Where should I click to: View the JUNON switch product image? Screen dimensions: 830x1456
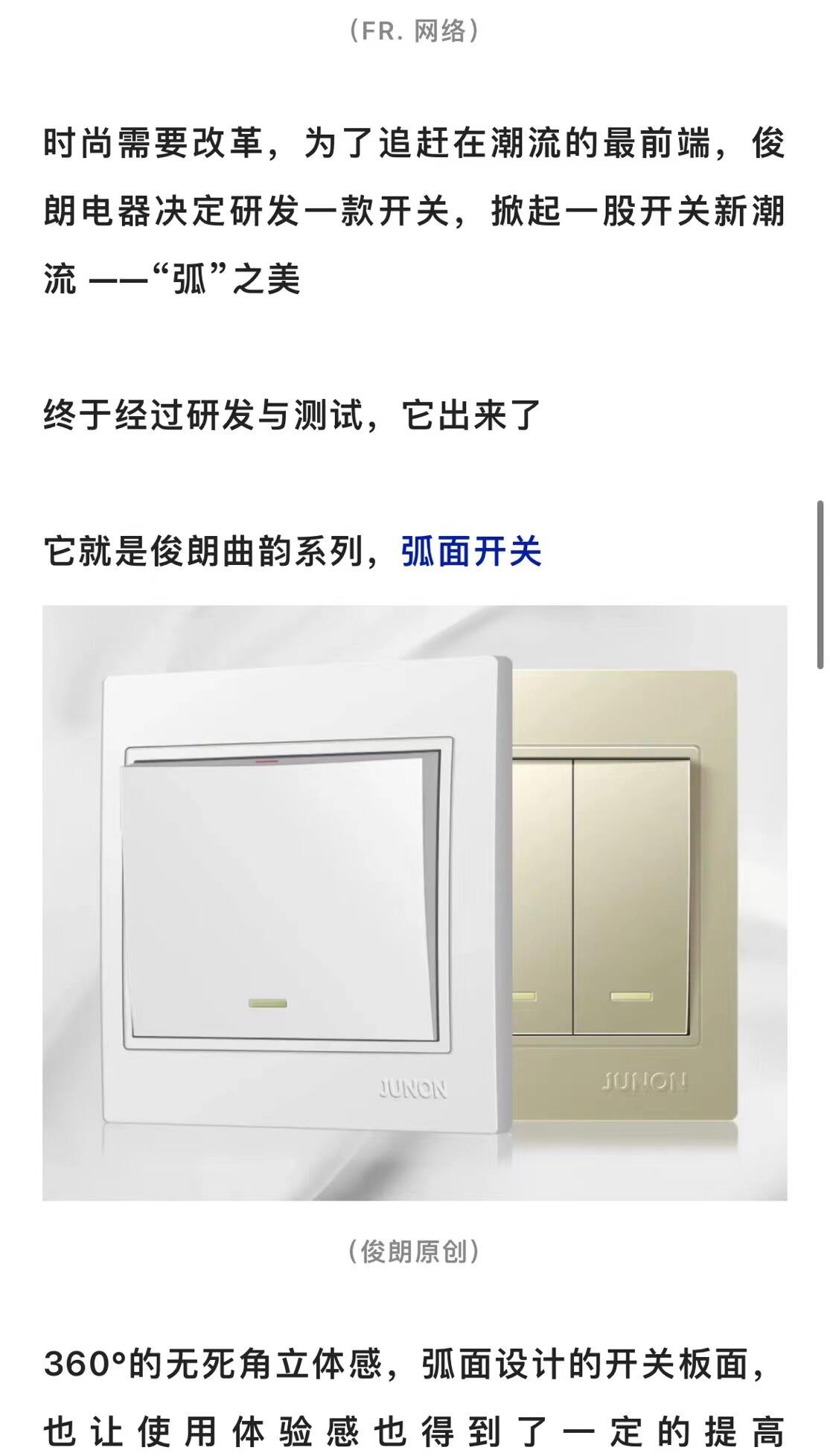[415, 902]
